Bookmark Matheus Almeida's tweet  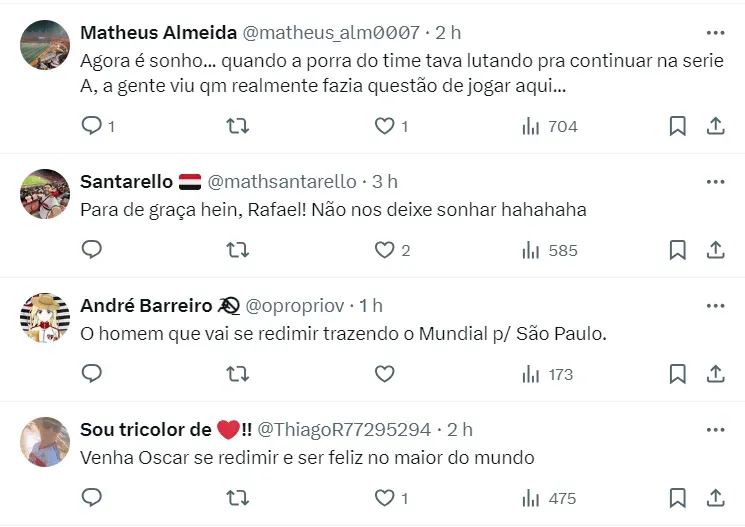677,126
